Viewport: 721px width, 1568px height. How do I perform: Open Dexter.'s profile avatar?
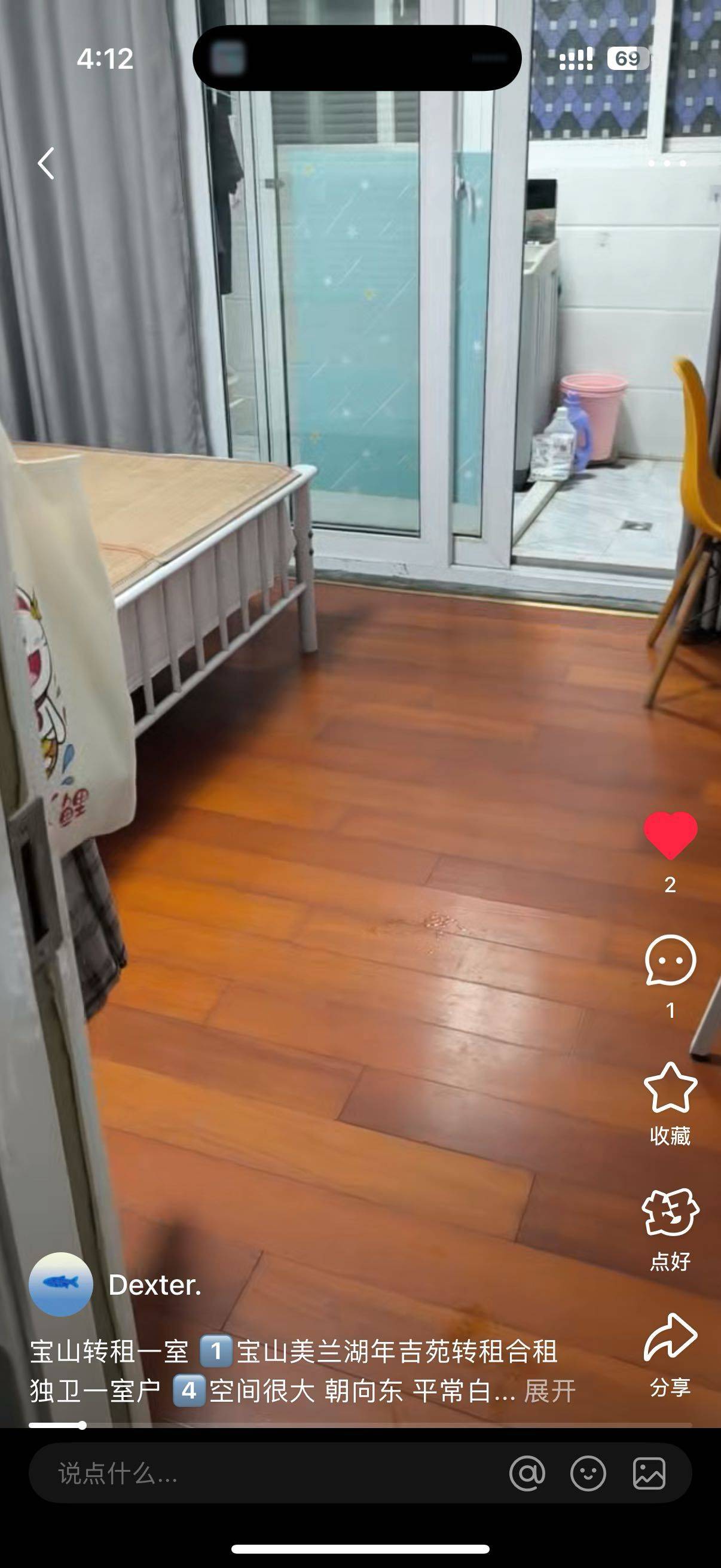point(61,1285)
